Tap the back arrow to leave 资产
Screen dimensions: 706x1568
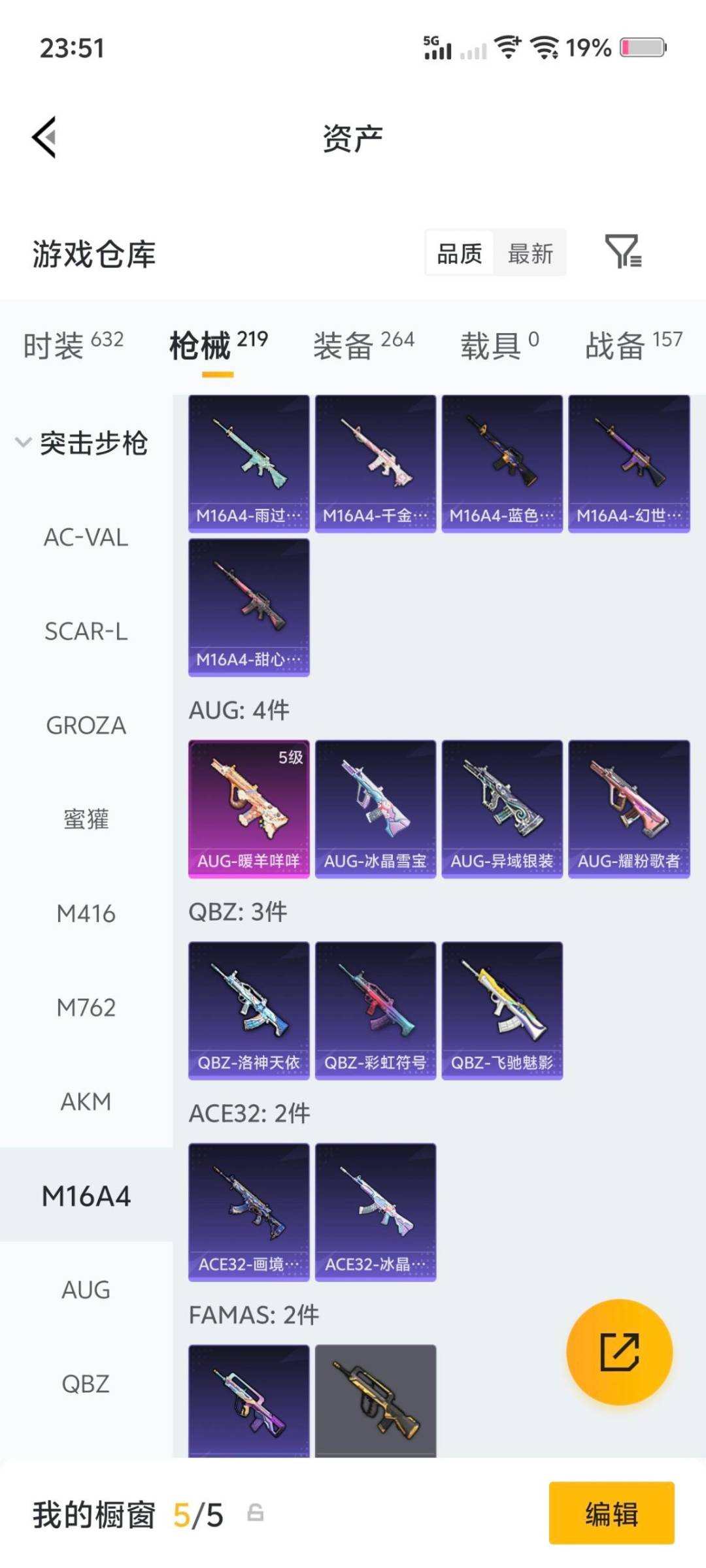[x=43, y=138]
